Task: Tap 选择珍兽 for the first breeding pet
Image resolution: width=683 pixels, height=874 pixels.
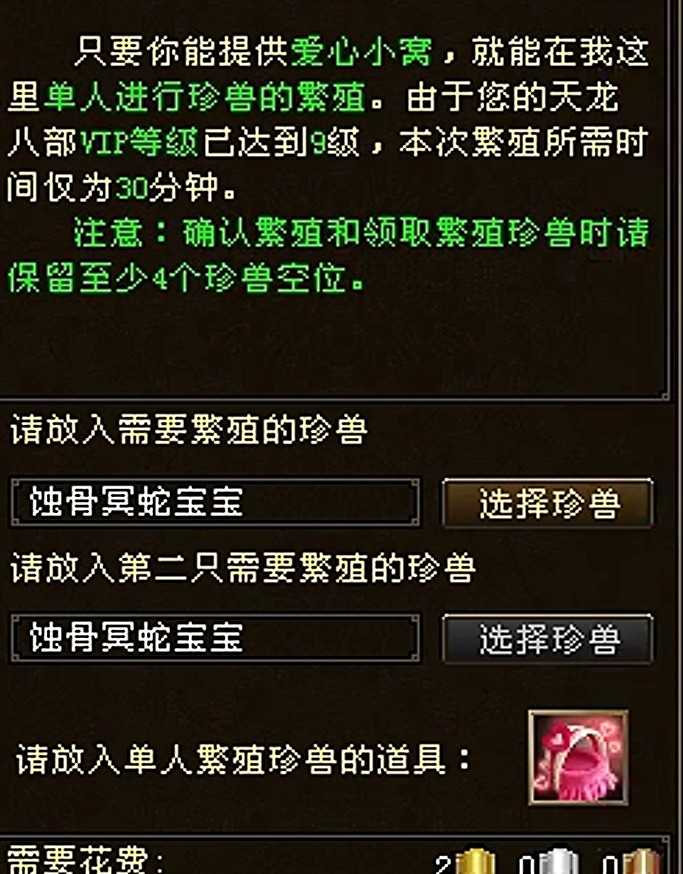Action: (x=547, y=503)
